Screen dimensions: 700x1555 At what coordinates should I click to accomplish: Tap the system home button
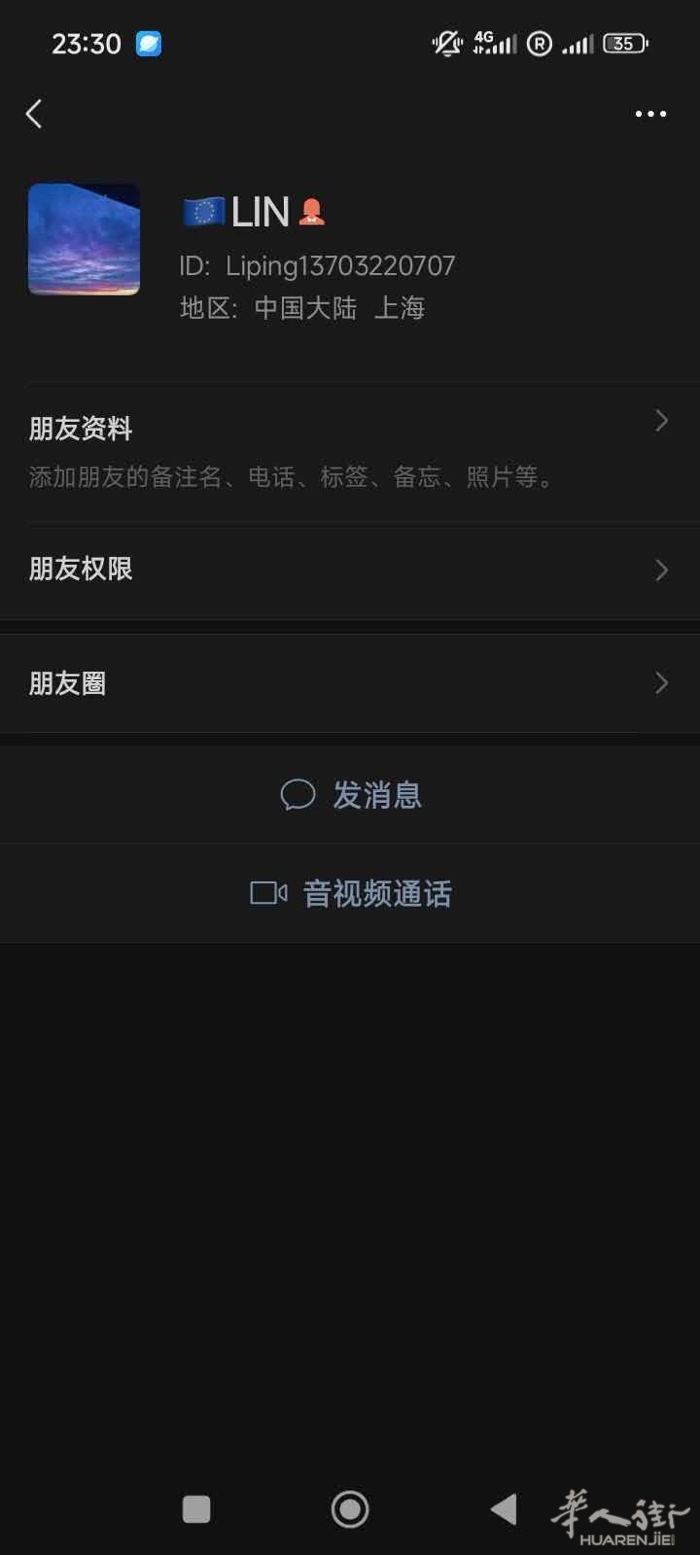coord(350,1509)
